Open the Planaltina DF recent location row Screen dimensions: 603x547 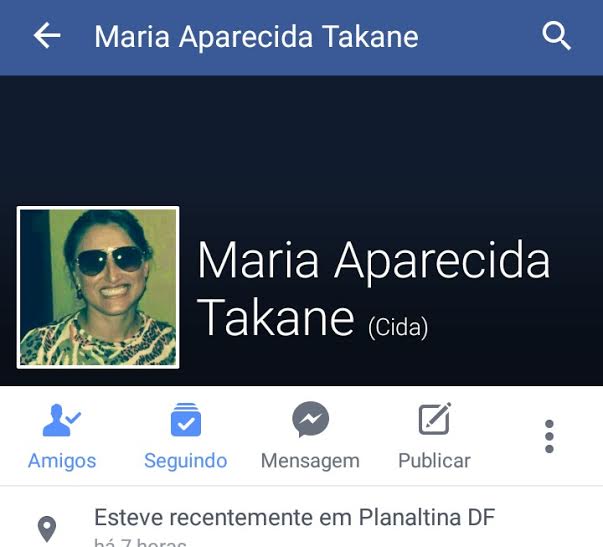click(294, 520)
